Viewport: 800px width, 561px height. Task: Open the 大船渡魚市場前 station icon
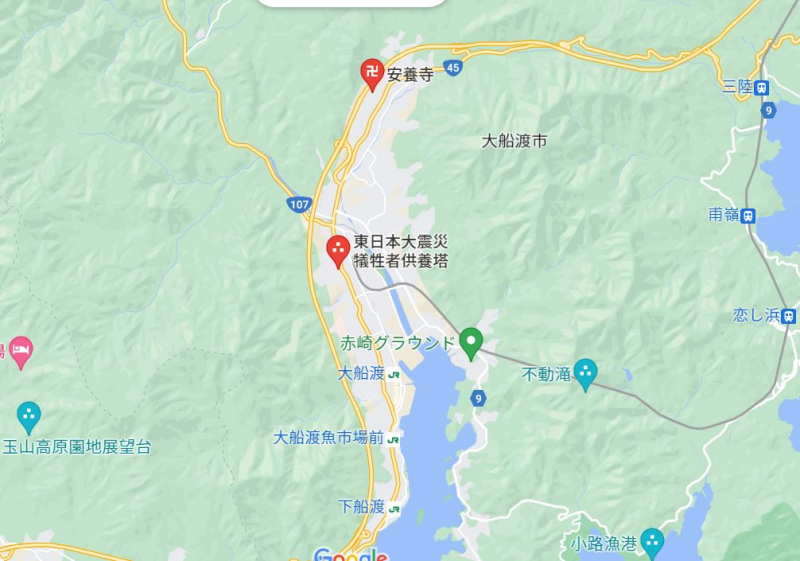tap(394, 438)
